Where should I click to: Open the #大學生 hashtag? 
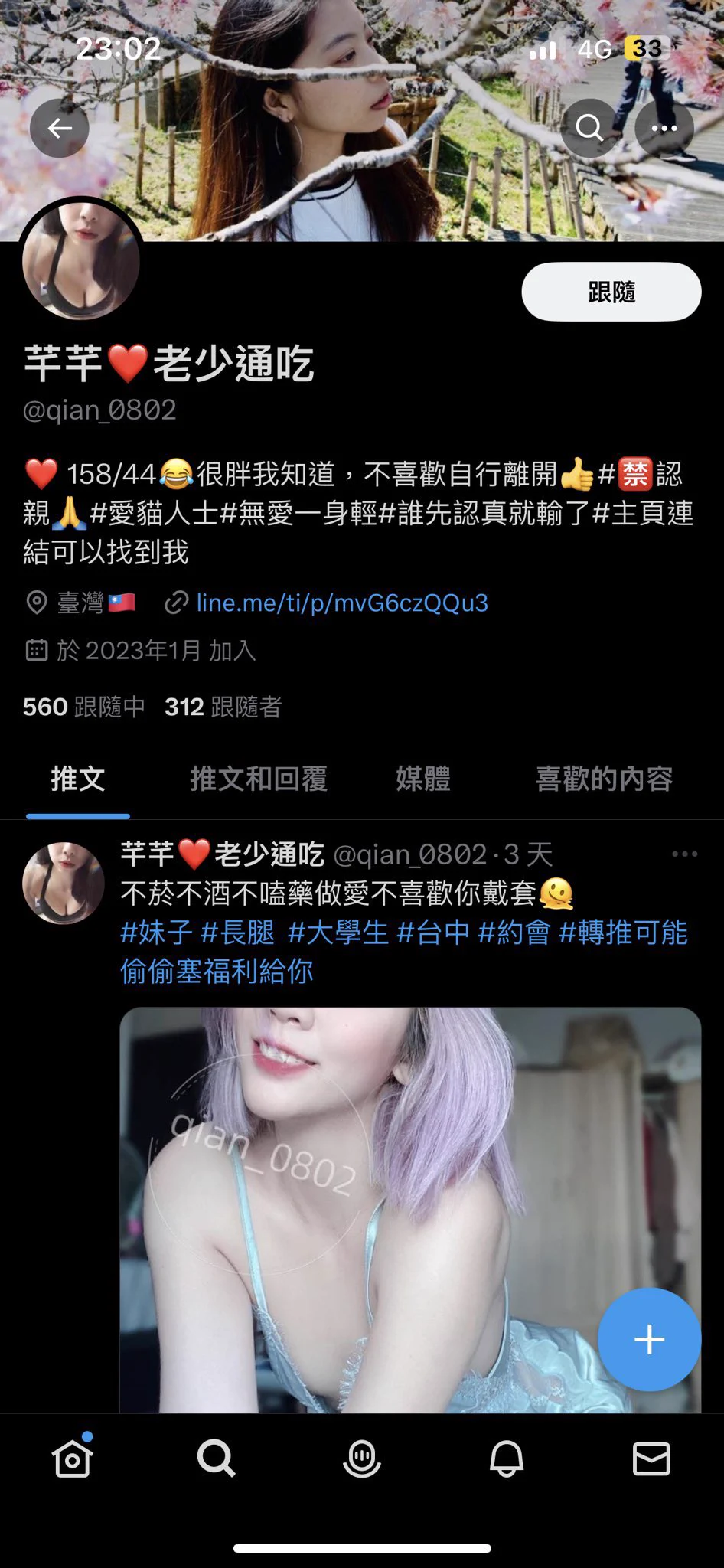pos(338,933)
